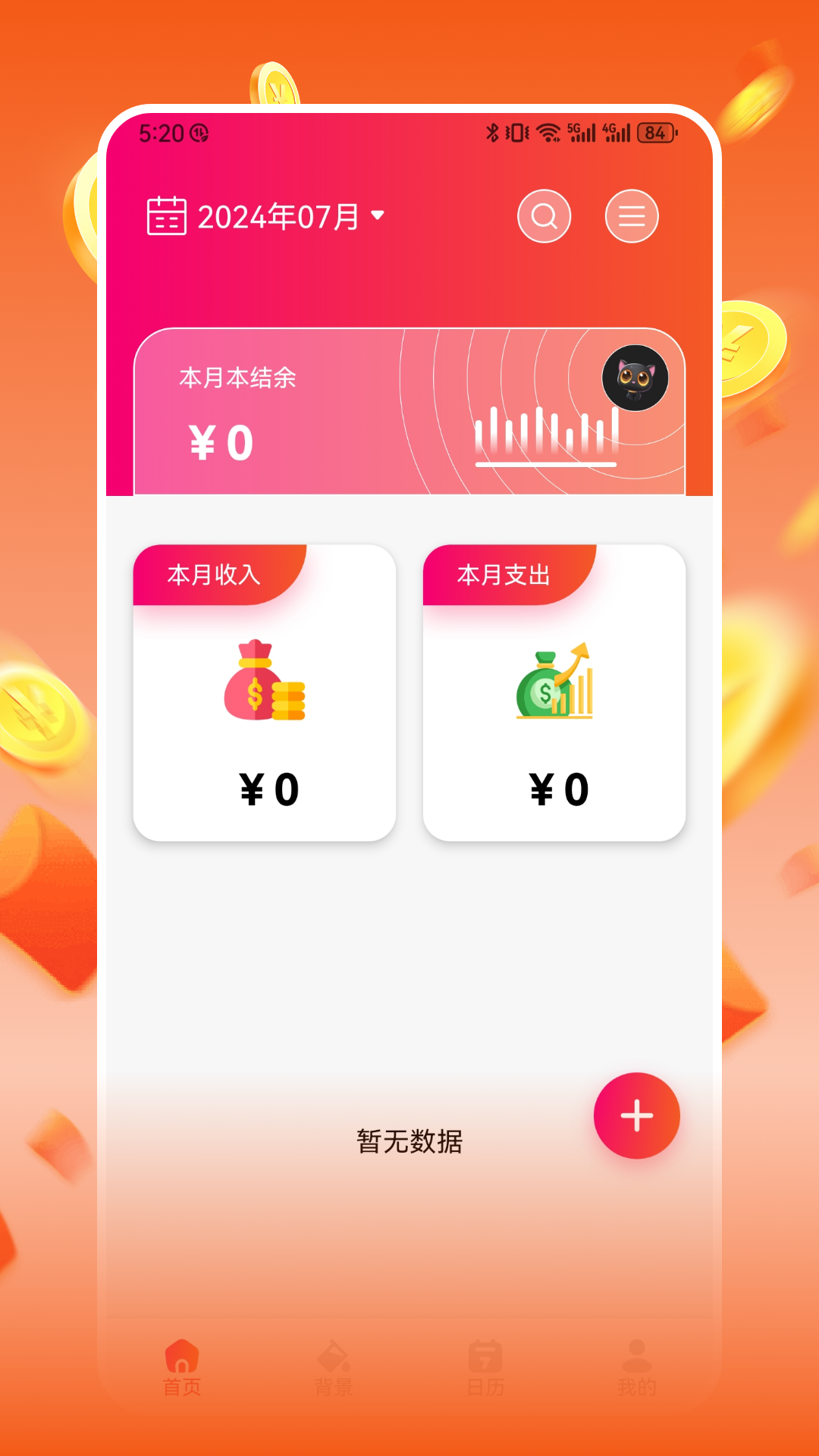Screen dimensions: 819x1456
Task: Tap the red + add record button
Action: click(x=637, y=1115)
